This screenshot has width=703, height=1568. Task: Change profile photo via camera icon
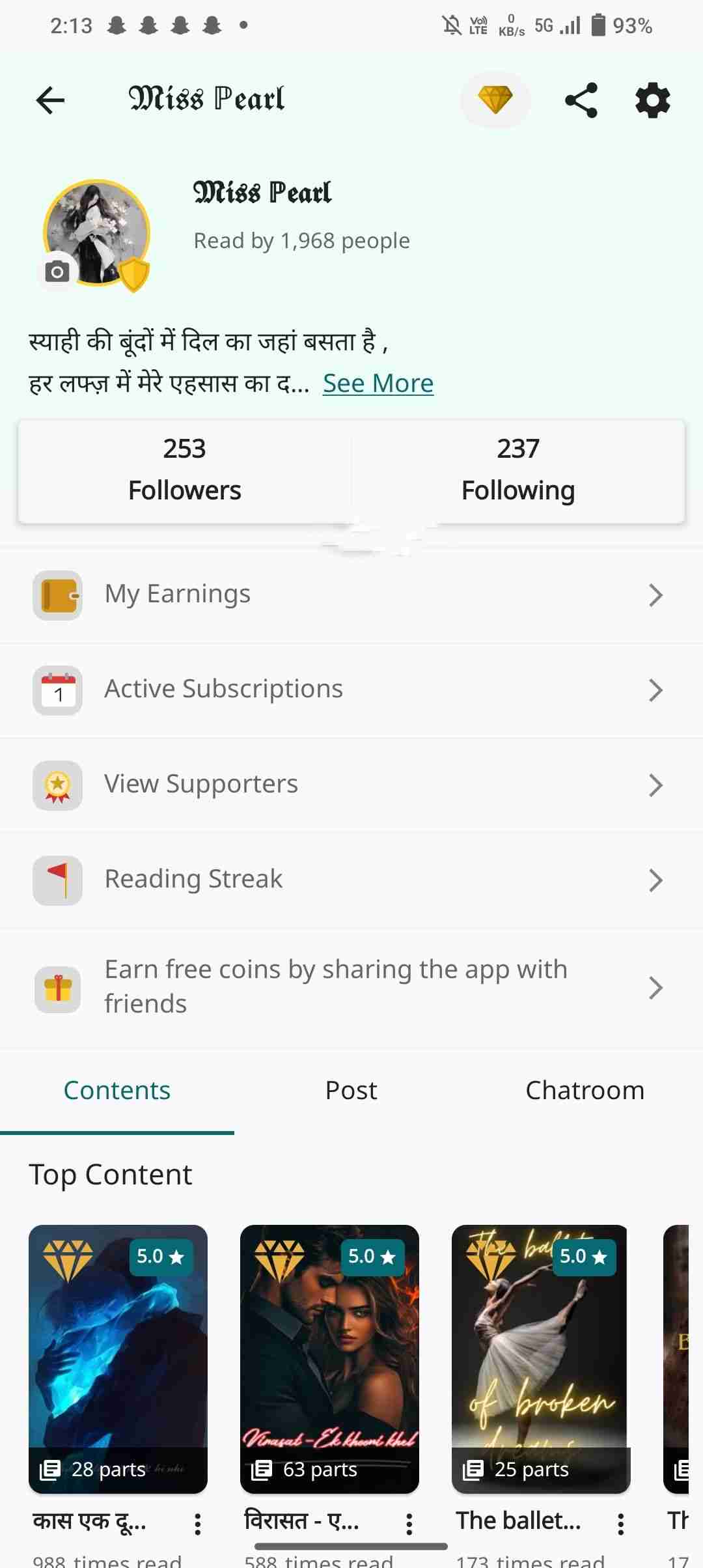click(x=57, y=271)
